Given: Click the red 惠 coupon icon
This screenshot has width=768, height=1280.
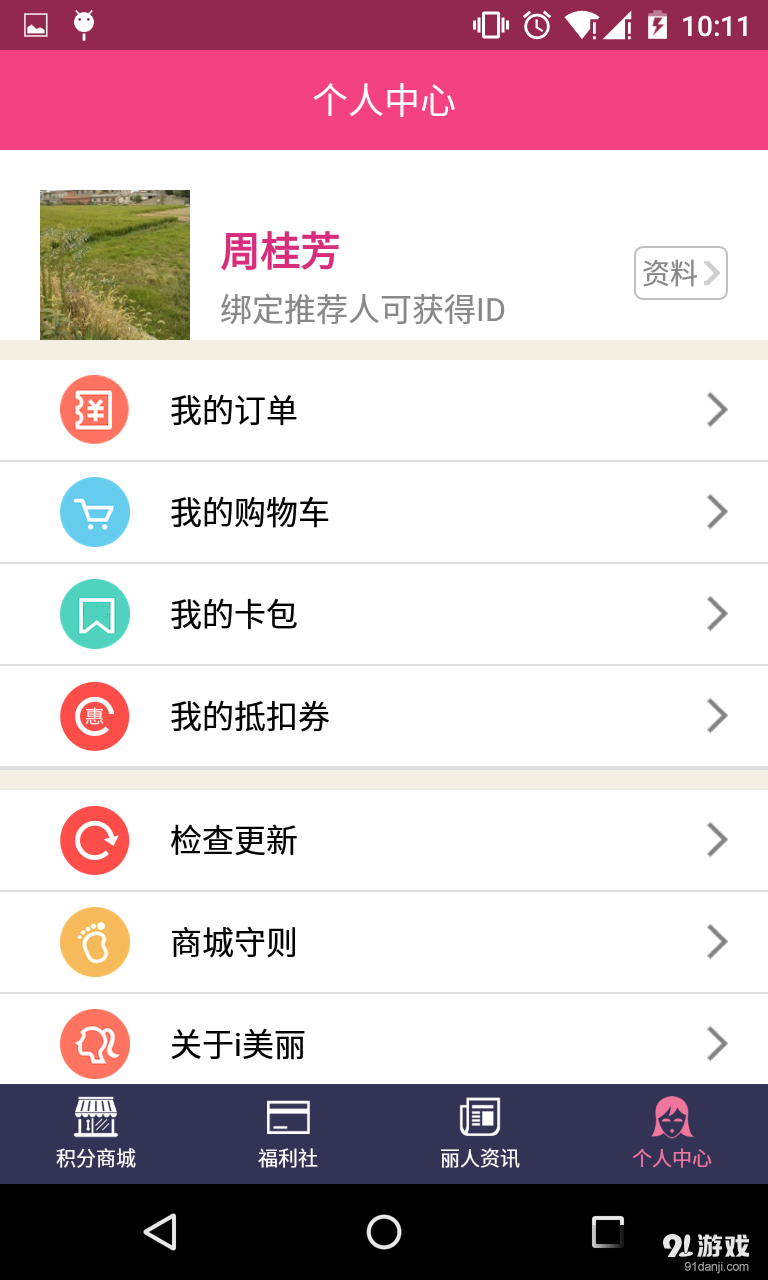Looking at the screenshot, I should tap(95, 716).
